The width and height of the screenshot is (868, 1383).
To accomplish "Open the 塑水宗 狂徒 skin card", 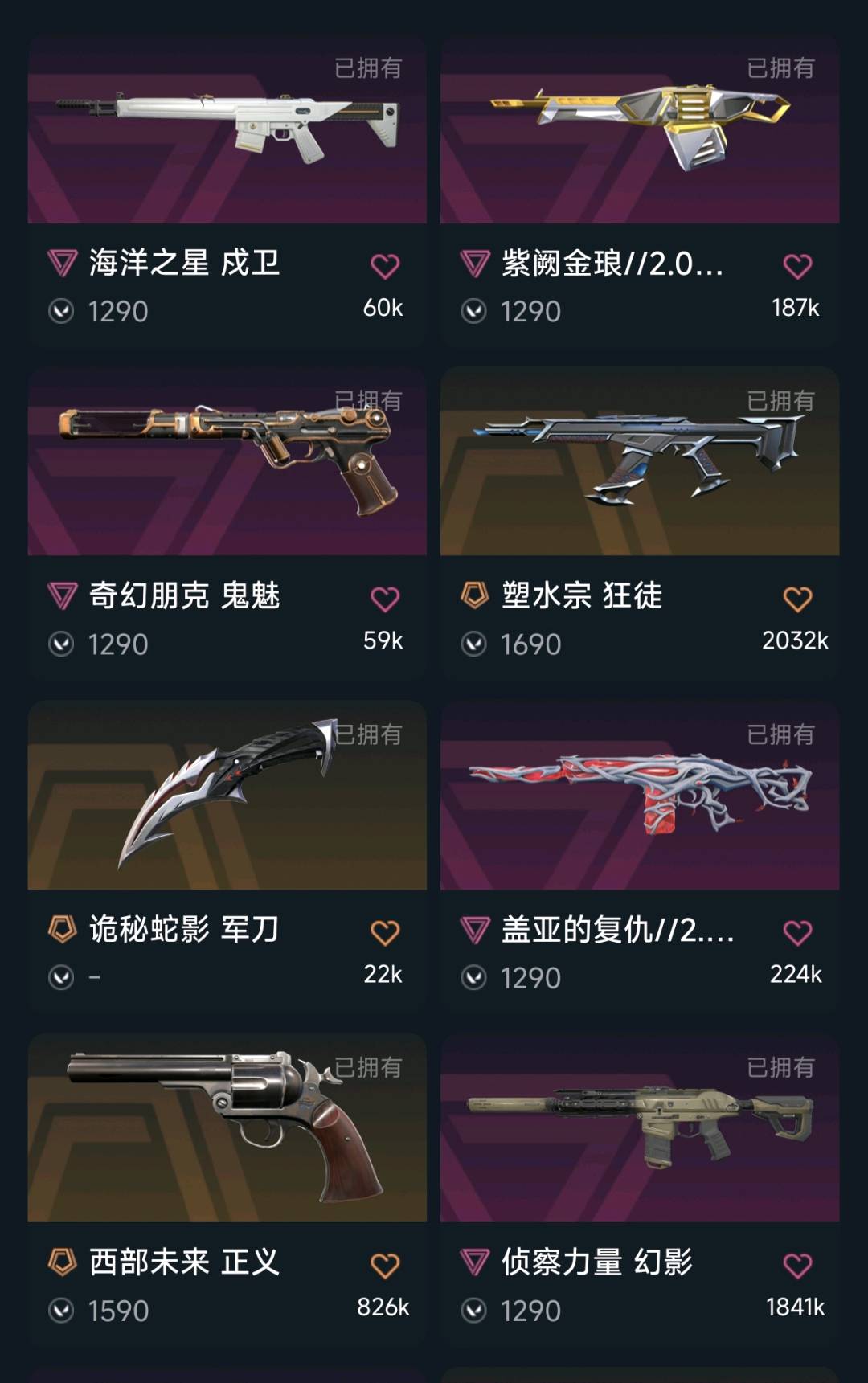I will [x=640, y=524].
